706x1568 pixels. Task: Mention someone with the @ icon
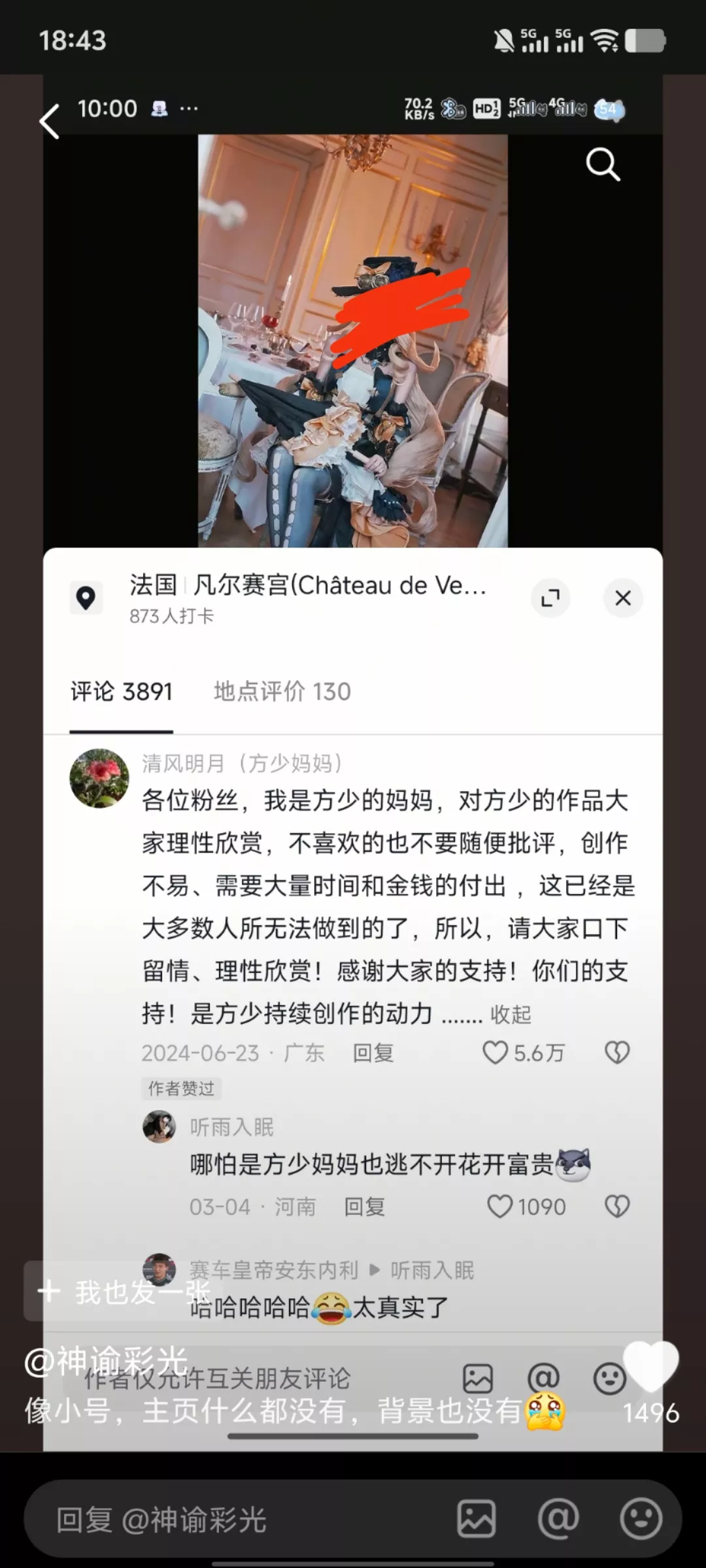558,1518
